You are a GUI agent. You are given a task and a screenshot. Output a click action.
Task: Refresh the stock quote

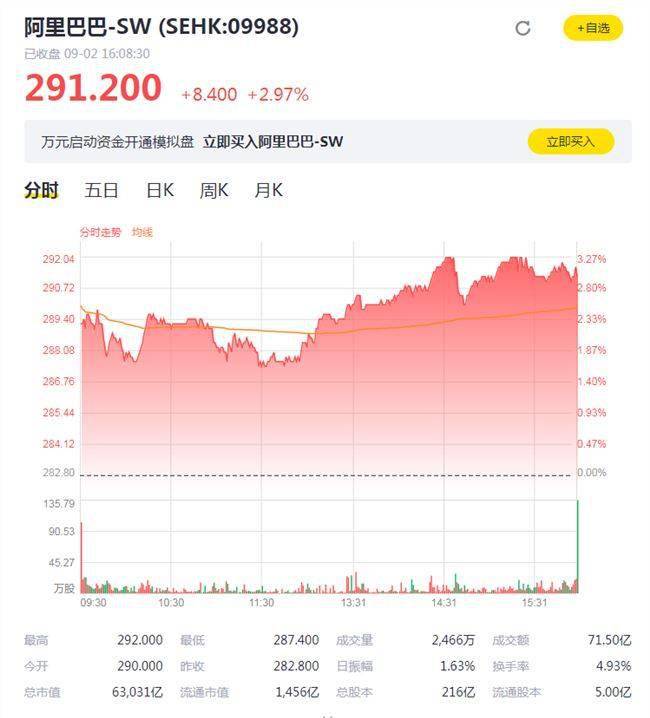522,28
